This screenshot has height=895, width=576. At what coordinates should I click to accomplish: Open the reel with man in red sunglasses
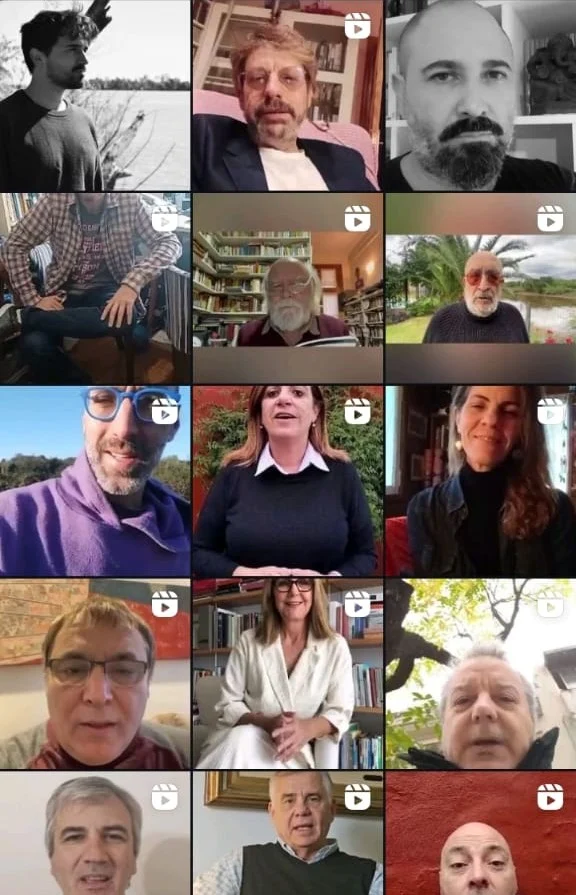pos(481,288)
